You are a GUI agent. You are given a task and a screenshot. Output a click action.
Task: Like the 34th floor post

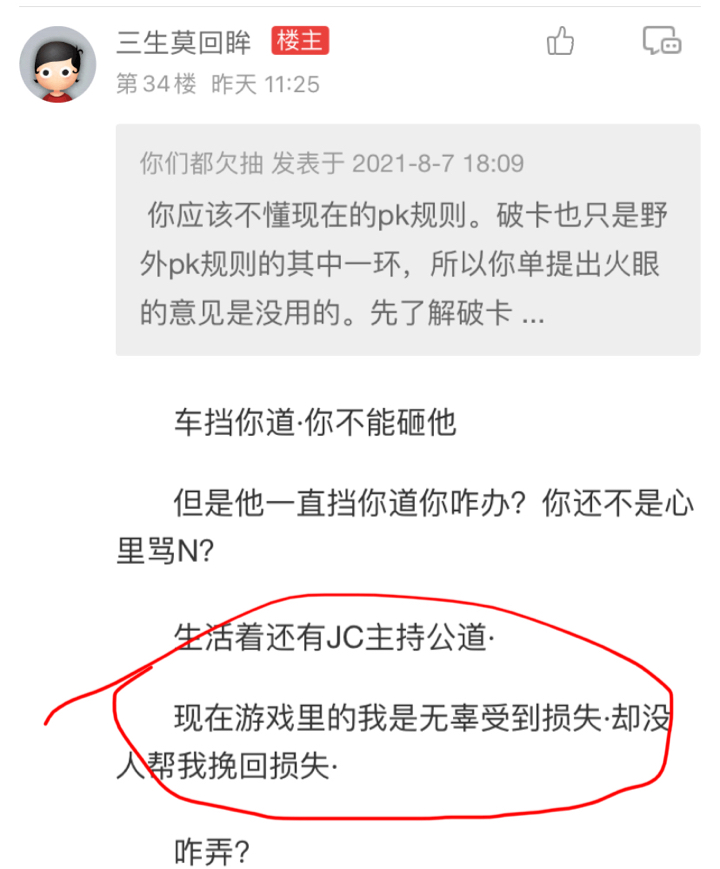561,42
